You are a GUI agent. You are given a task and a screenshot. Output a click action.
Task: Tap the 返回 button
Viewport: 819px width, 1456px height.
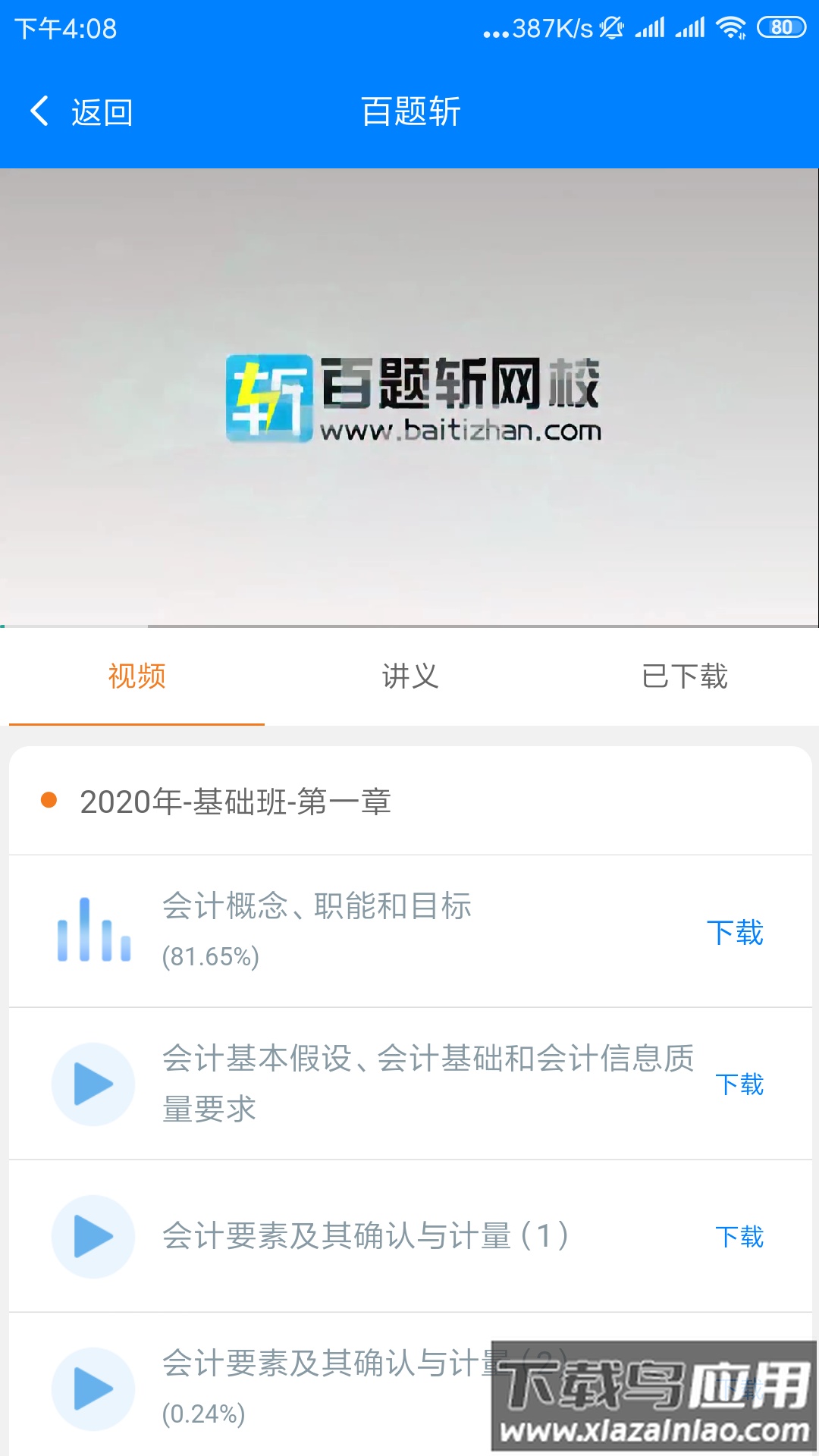[x=100, y=111]
